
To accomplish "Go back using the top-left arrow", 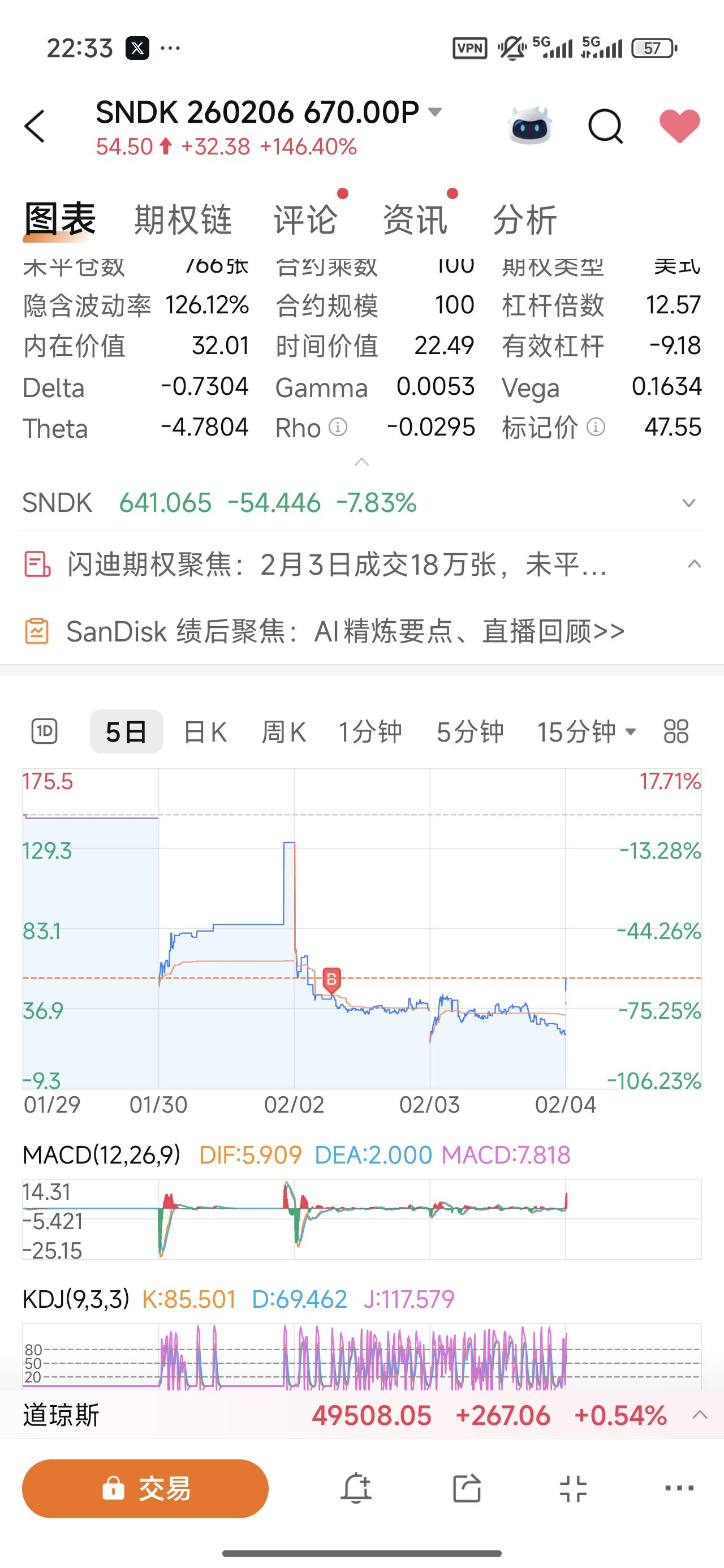I will 35,127.
